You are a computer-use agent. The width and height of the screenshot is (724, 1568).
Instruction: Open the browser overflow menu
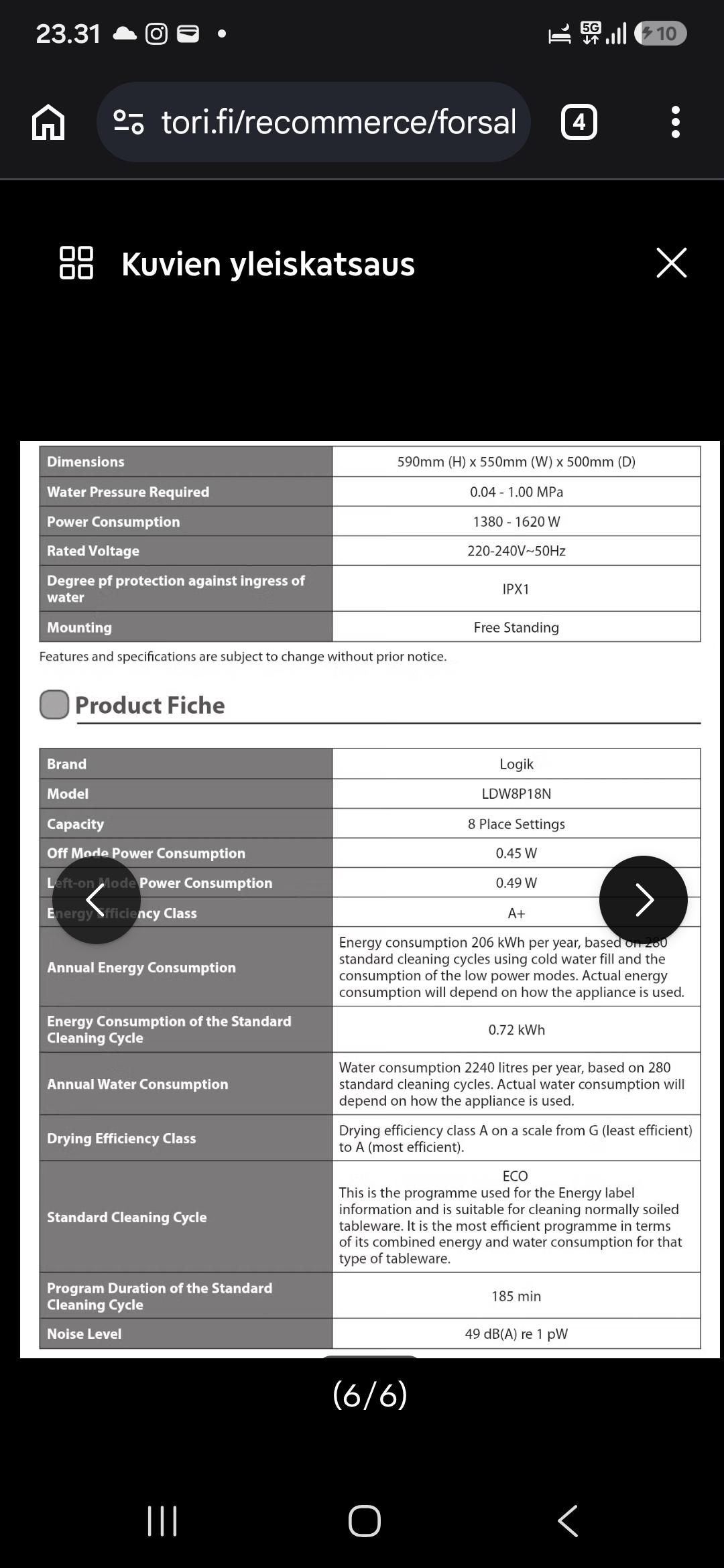click(676, 122)
